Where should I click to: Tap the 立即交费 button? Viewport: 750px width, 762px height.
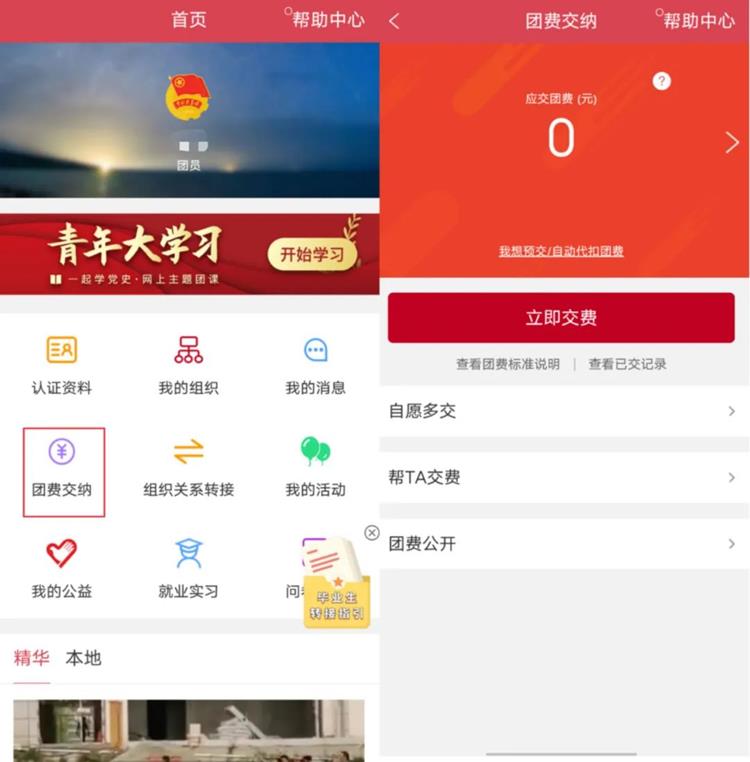(561, 318)
